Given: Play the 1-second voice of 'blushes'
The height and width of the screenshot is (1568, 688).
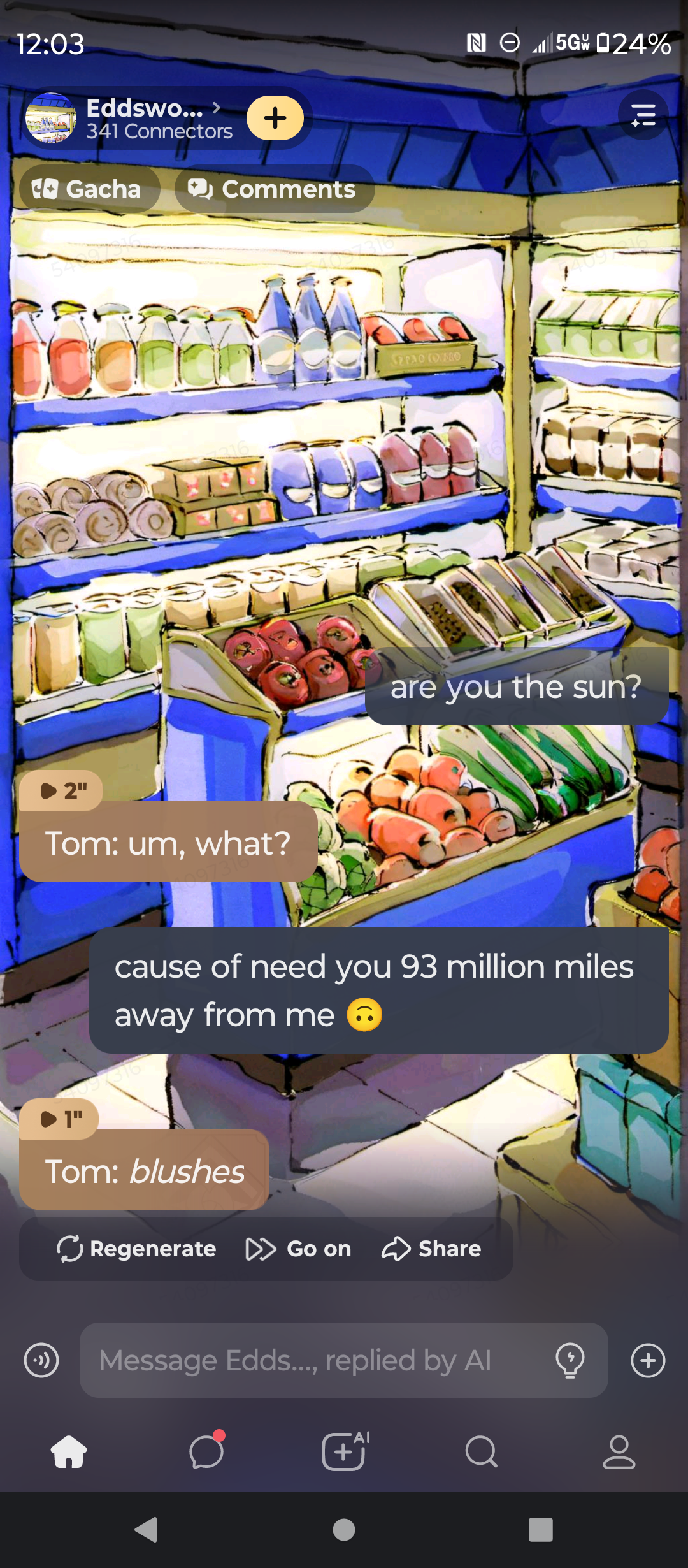Looking at the screenshot, I should 60,1119.
